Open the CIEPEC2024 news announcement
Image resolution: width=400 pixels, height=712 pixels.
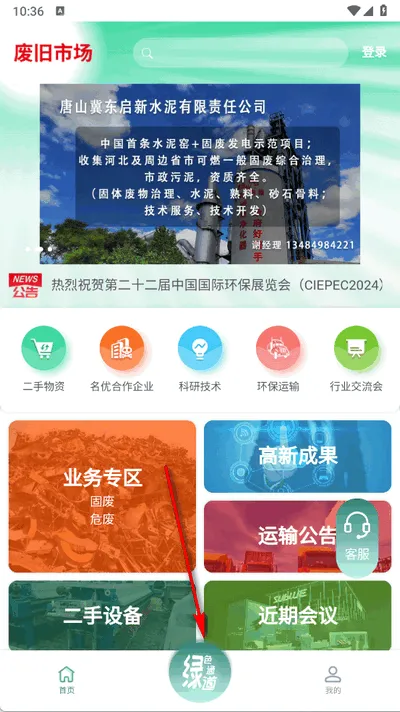218,285
